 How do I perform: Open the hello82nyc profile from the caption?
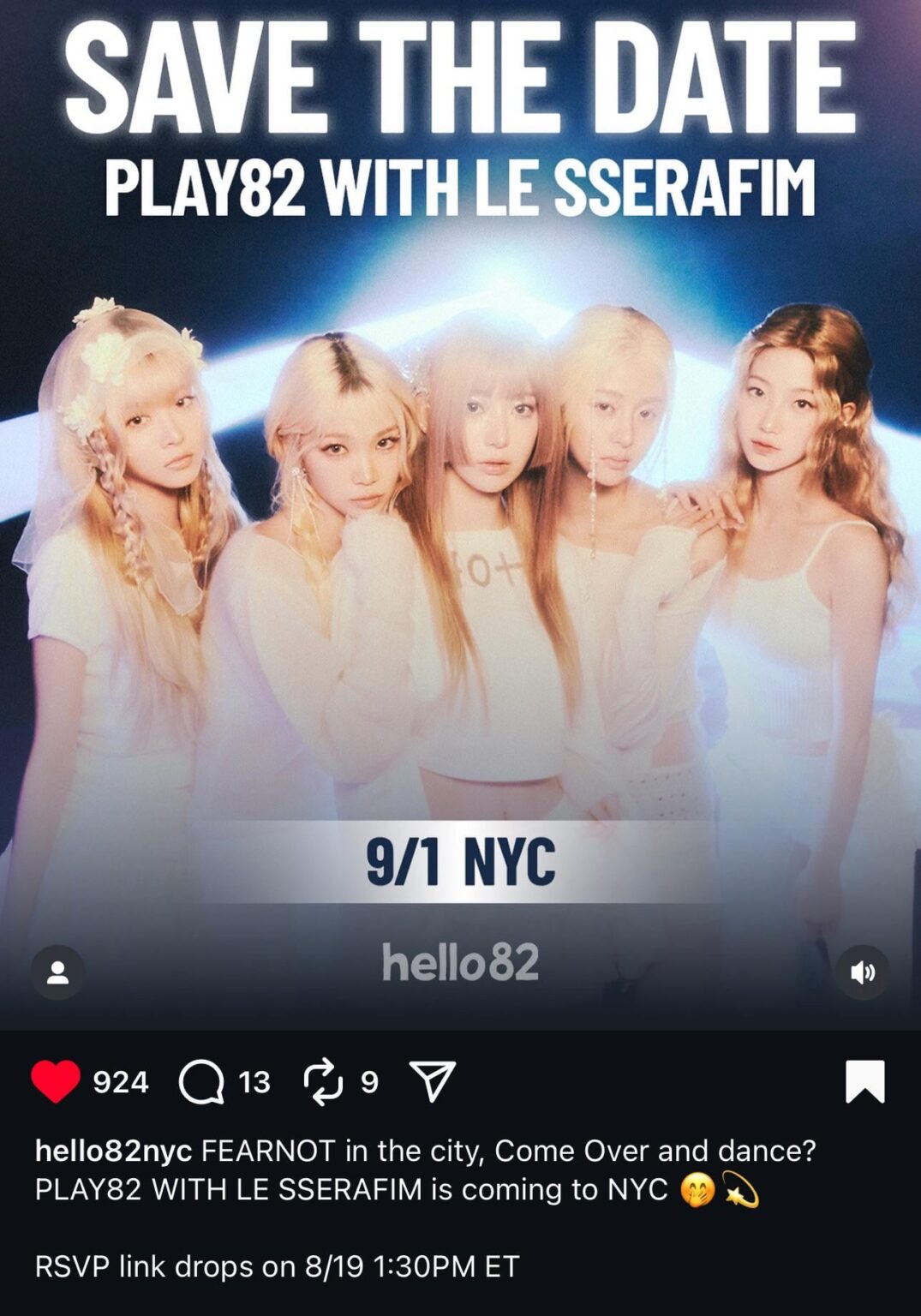coord(113,1151)
